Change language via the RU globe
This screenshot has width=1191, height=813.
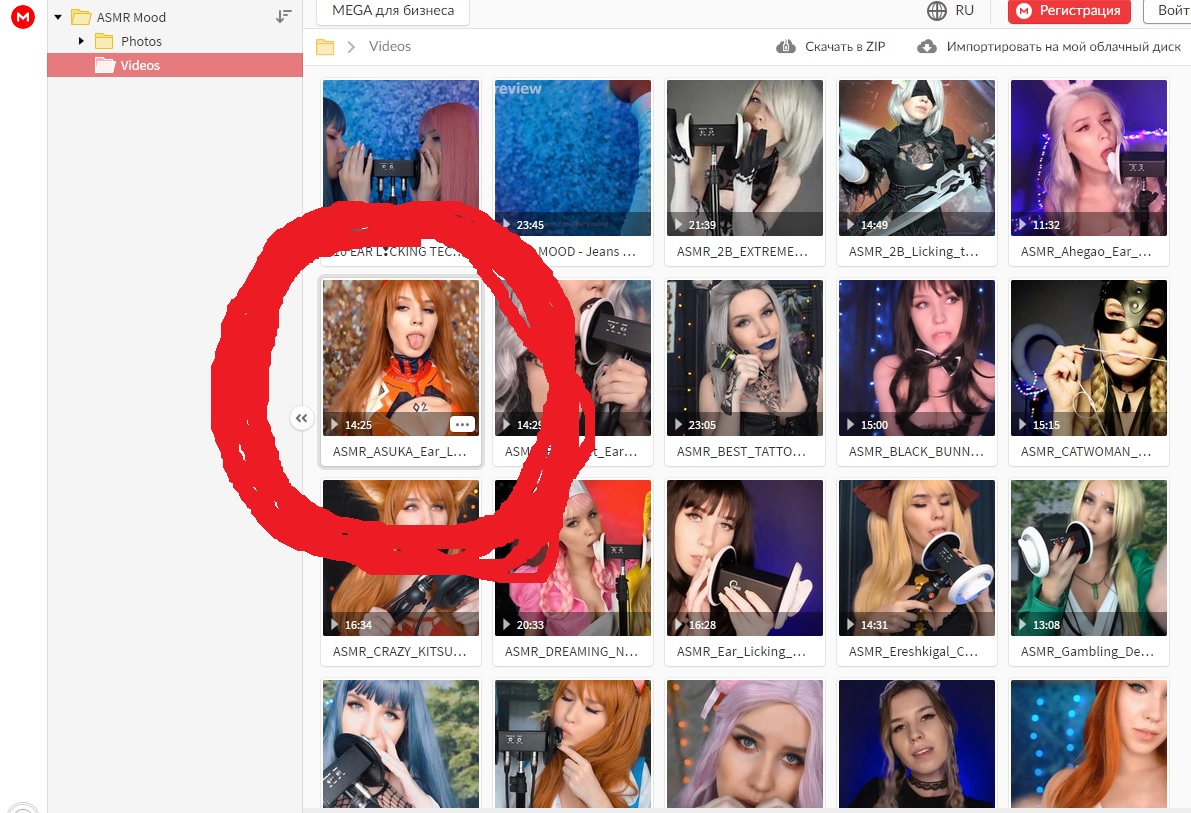pyautogui.click(x=950, y=11)
